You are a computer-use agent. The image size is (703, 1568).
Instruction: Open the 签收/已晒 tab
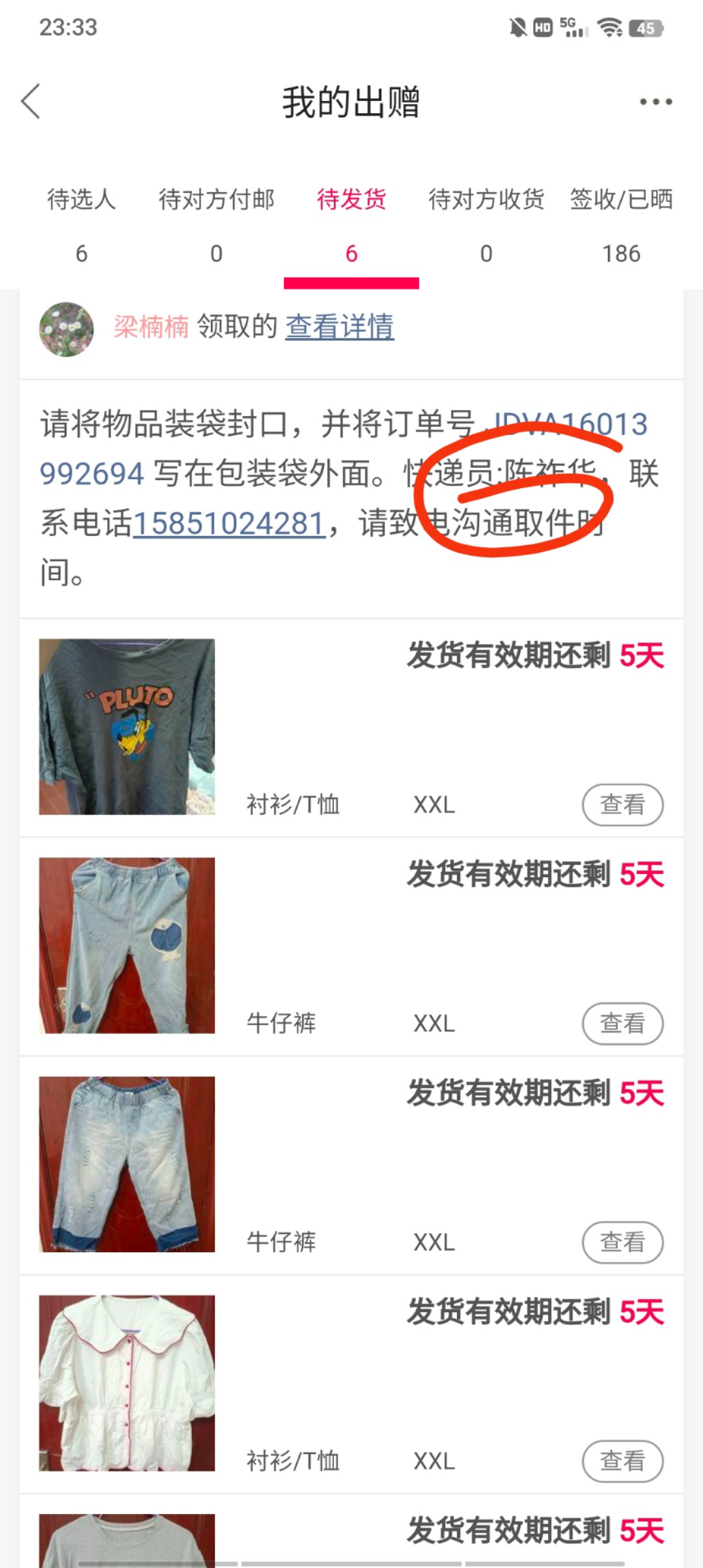pos(621,225)
